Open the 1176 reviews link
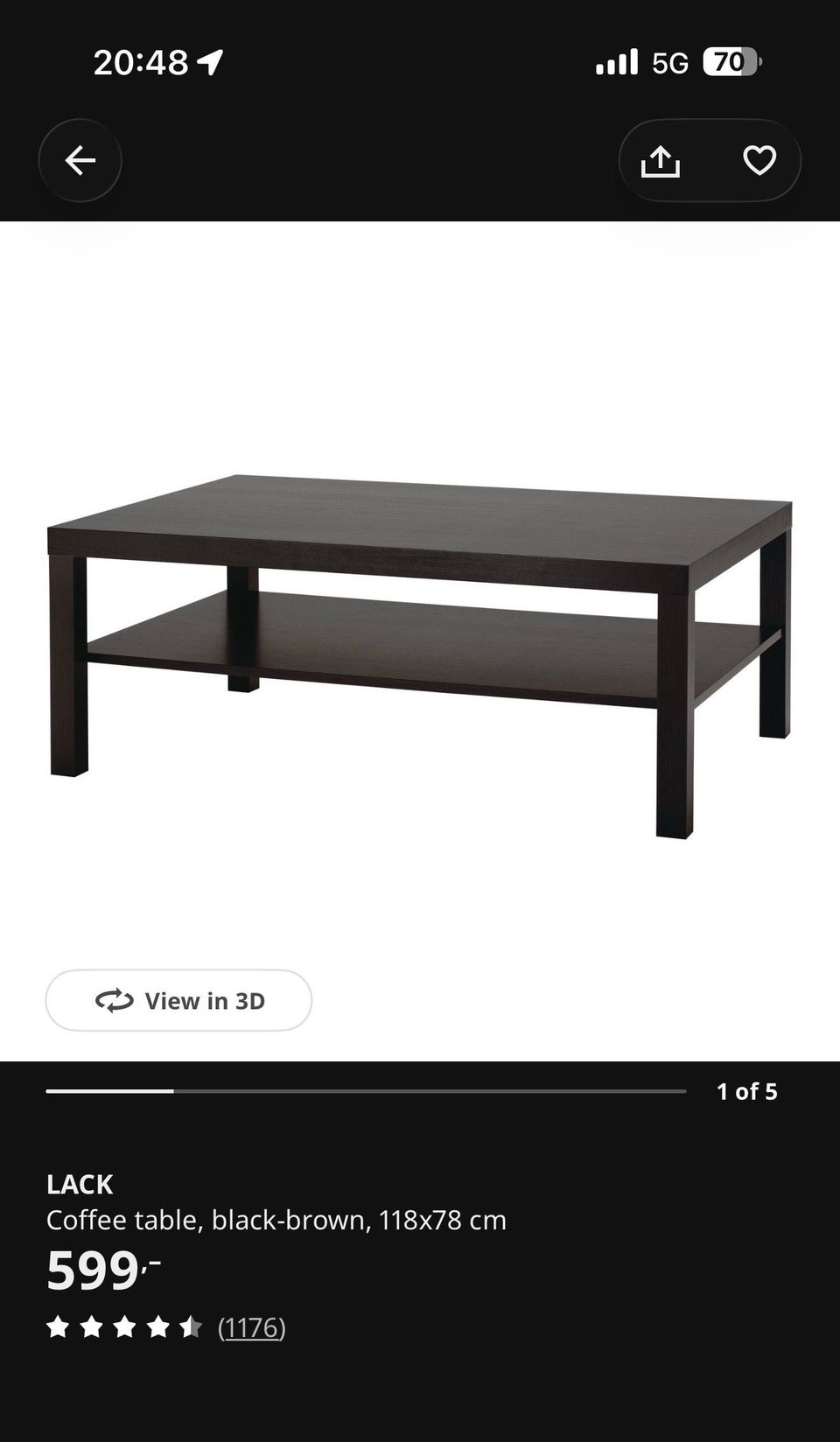 (252, 1327)
